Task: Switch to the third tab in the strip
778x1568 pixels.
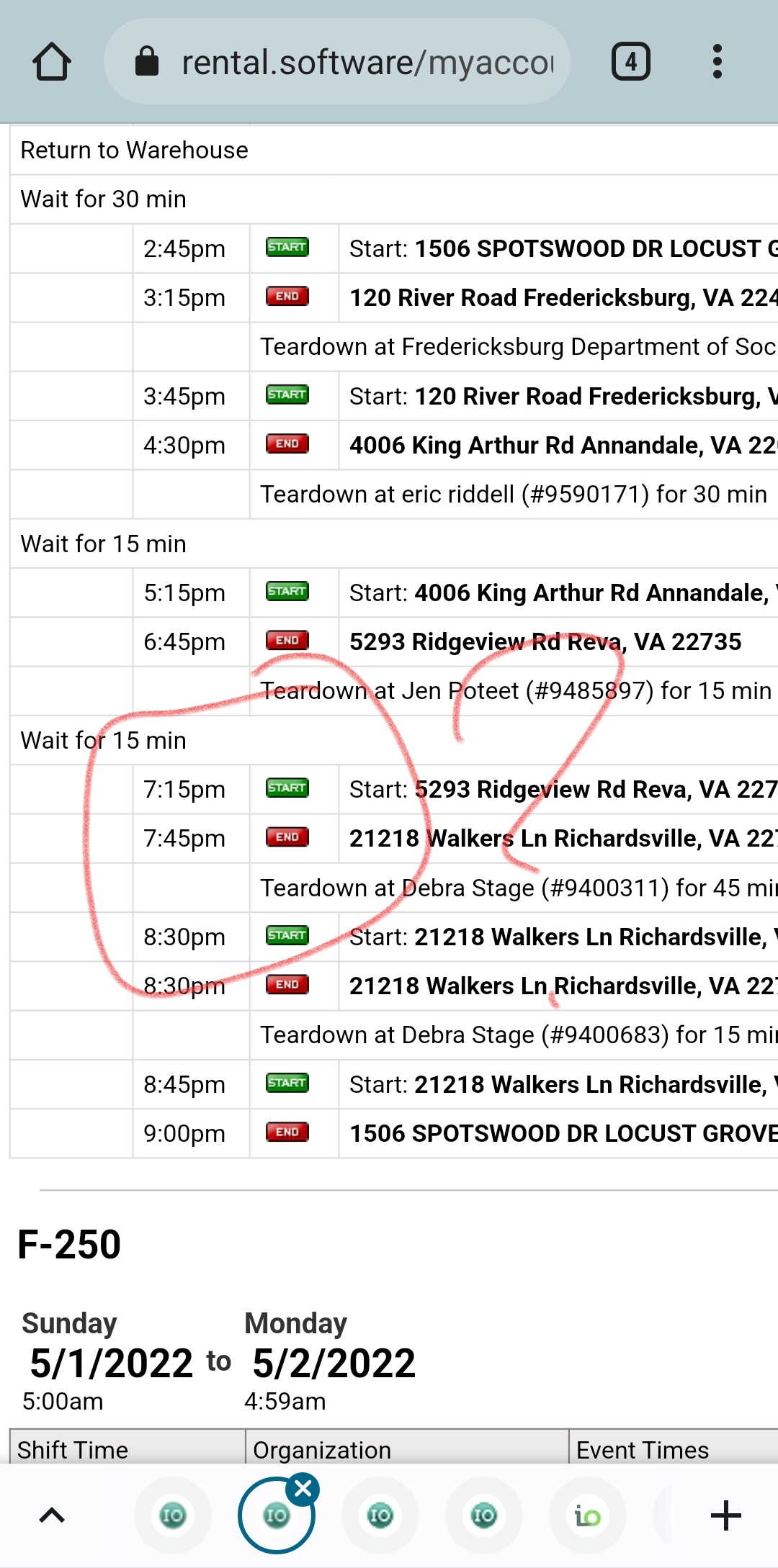Action: click(380, 1515)
